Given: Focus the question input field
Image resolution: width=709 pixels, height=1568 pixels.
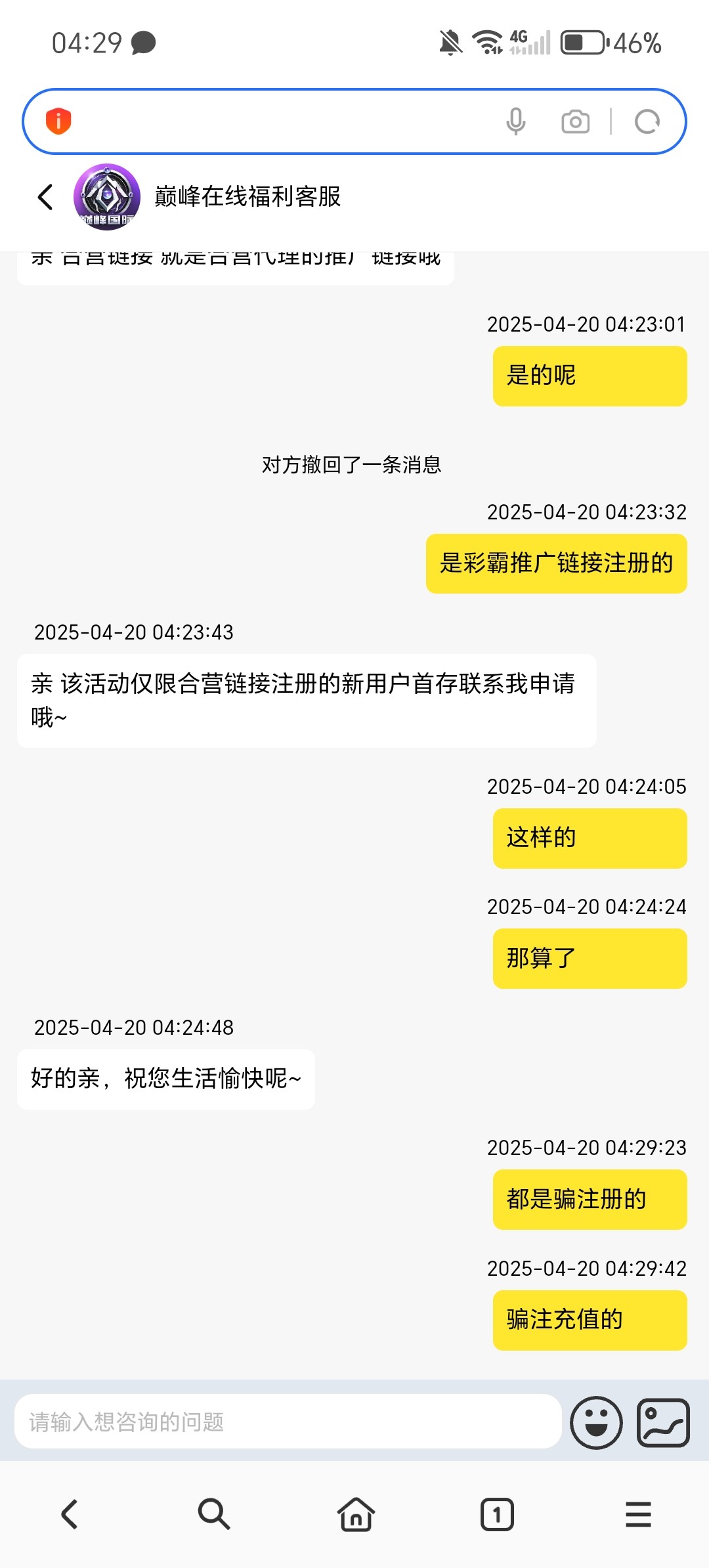Looking at the screenshot, I should click(288, 1422).
